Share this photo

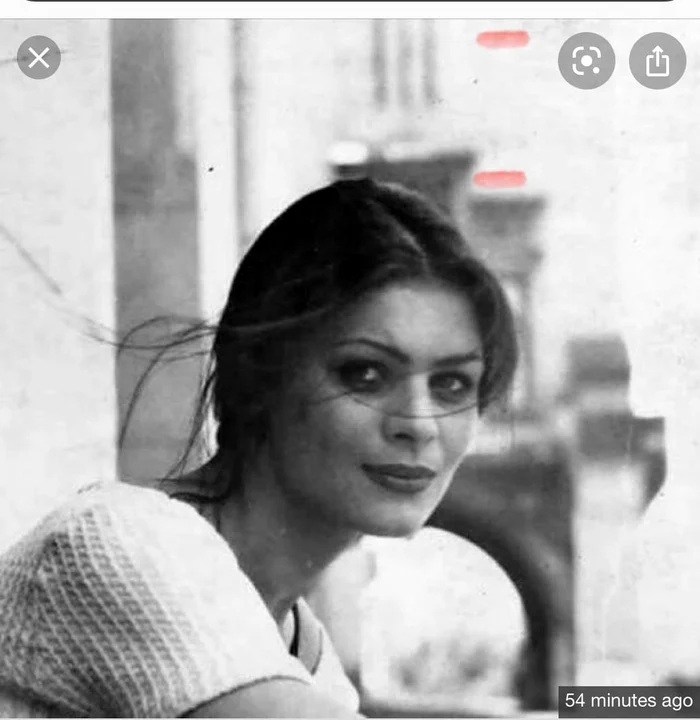[x=657, y=61]
